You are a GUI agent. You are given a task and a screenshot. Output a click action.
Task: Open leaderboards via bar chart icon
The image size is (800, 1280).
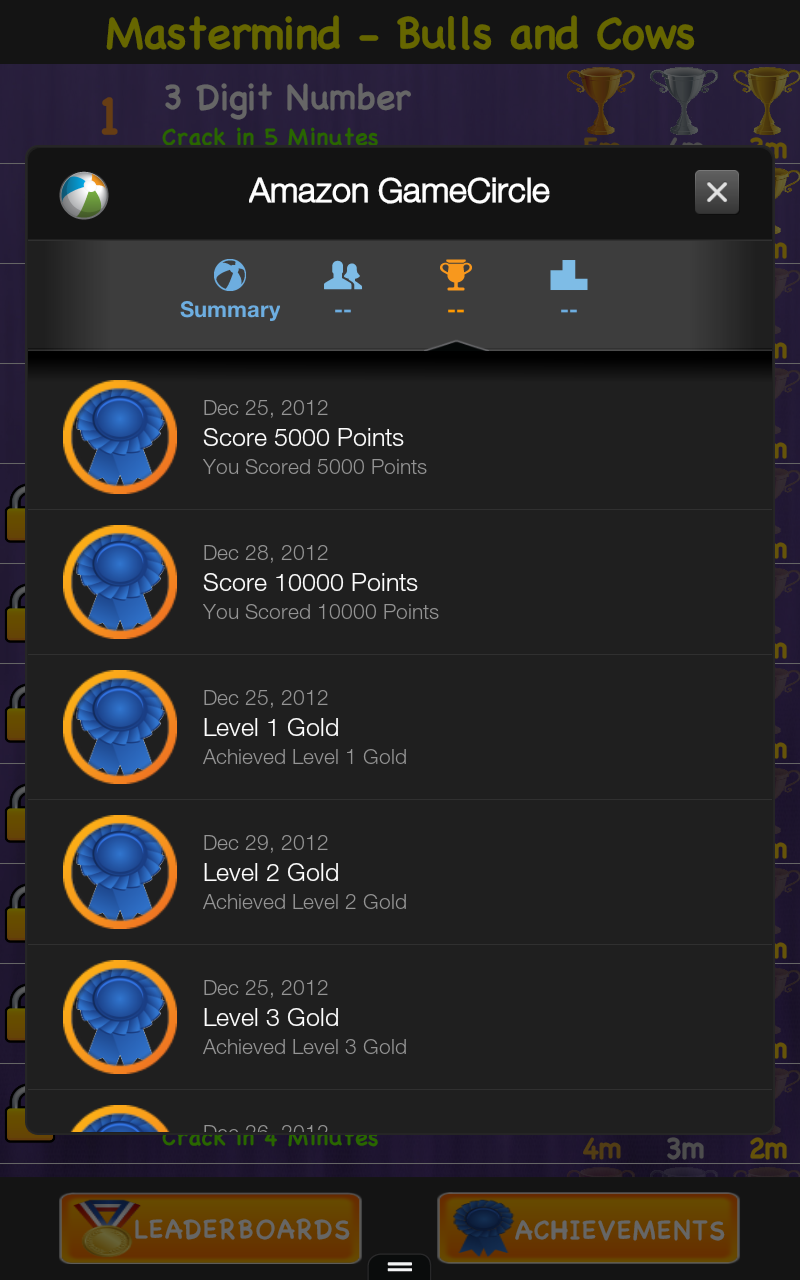tap(568, 272)
